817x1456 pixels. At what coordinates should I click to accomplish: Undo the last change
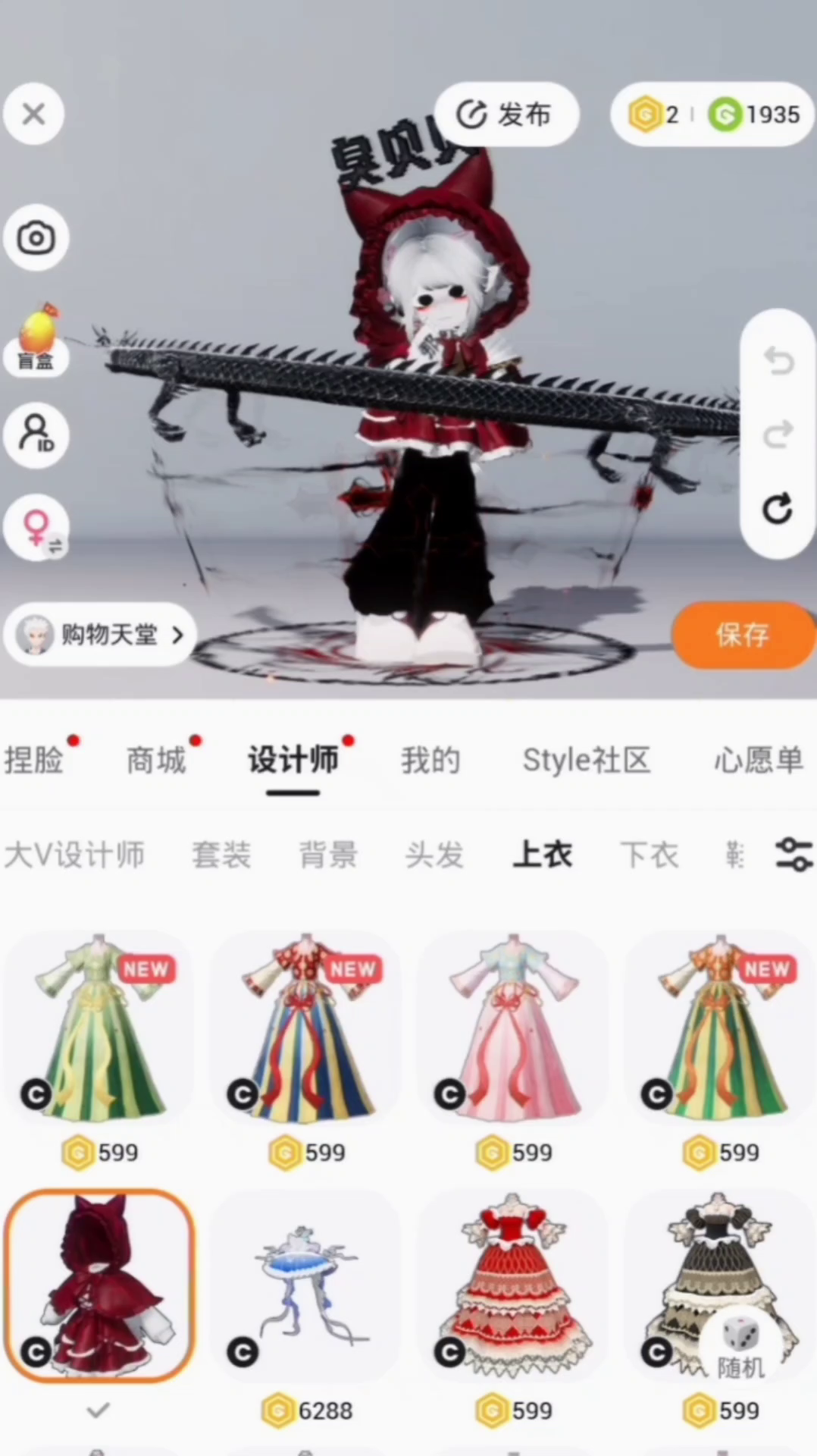click(x=778, y=361)
